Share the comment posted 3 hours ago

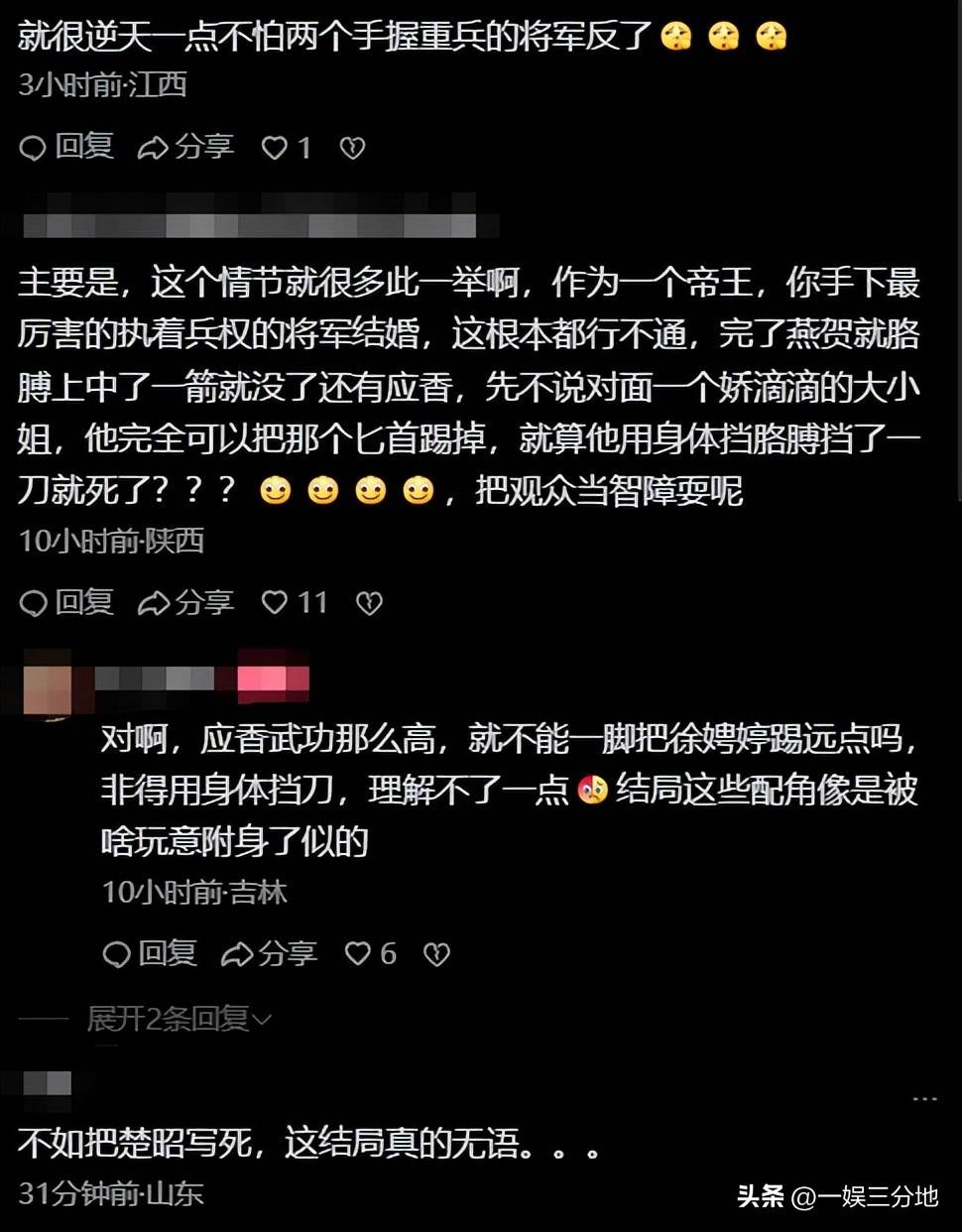(x=185, y=148)
